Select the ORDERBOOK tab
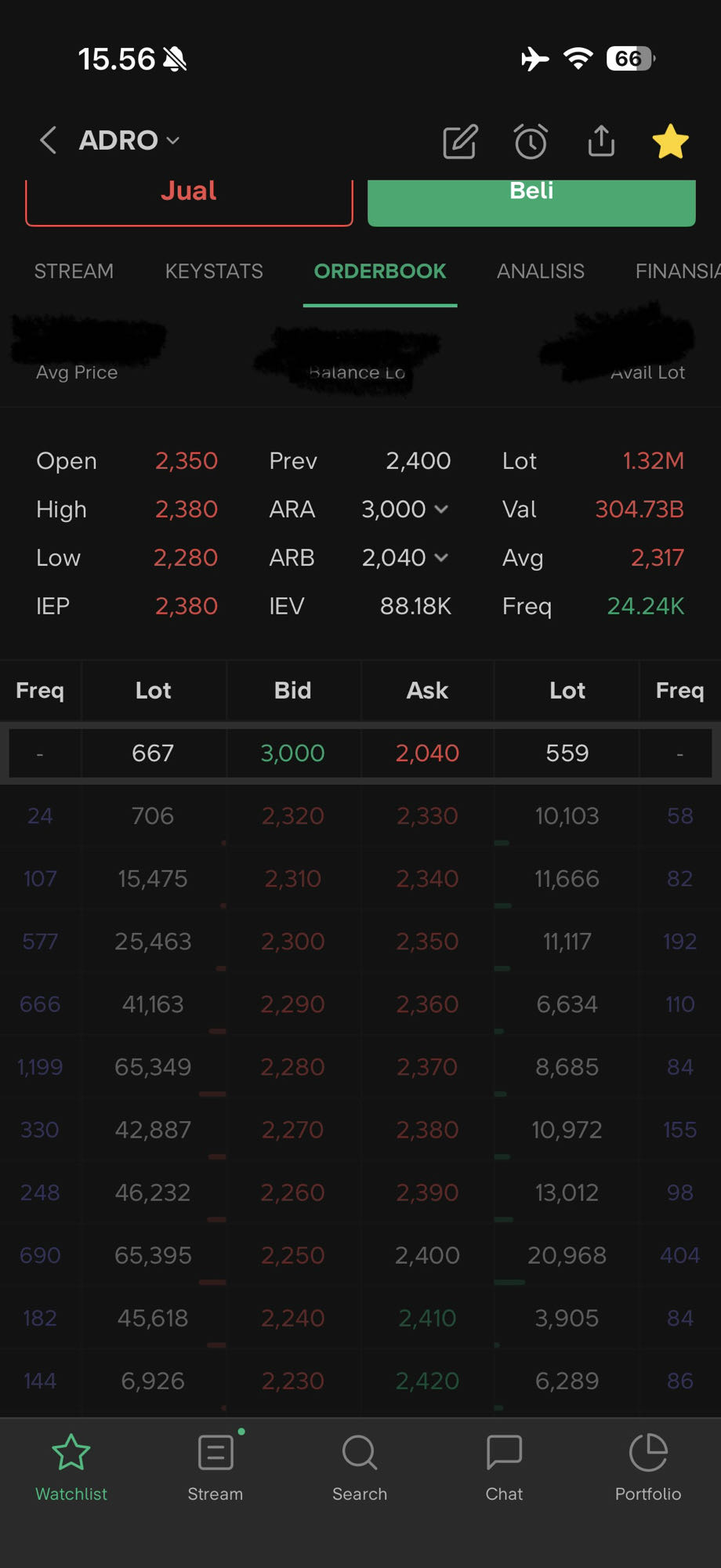Screen dimensions: 721x1568 pos(380,271)
